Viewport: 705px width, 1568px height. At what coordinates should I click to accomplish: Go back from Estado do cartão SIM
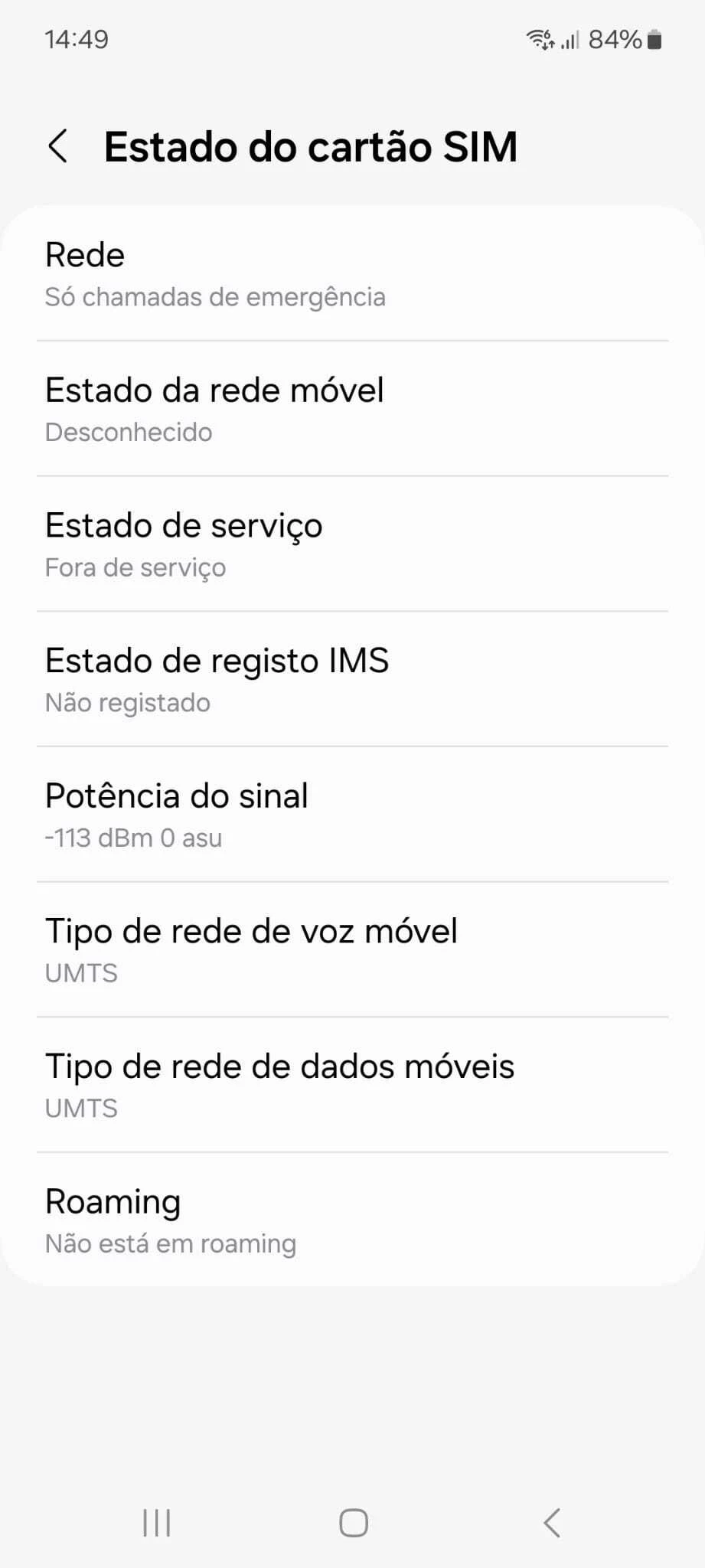[x=58, y=146]
